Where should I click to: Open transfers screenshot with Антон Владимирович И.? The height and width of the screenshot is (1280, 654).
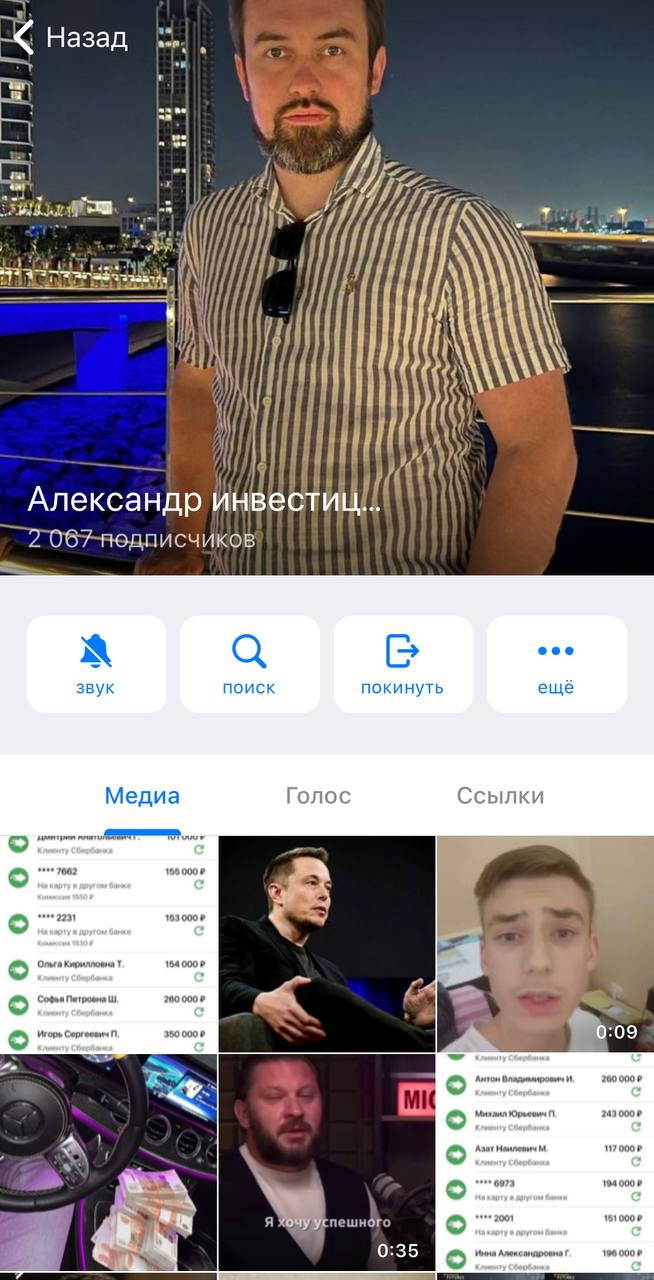[x=545, y=1163]
